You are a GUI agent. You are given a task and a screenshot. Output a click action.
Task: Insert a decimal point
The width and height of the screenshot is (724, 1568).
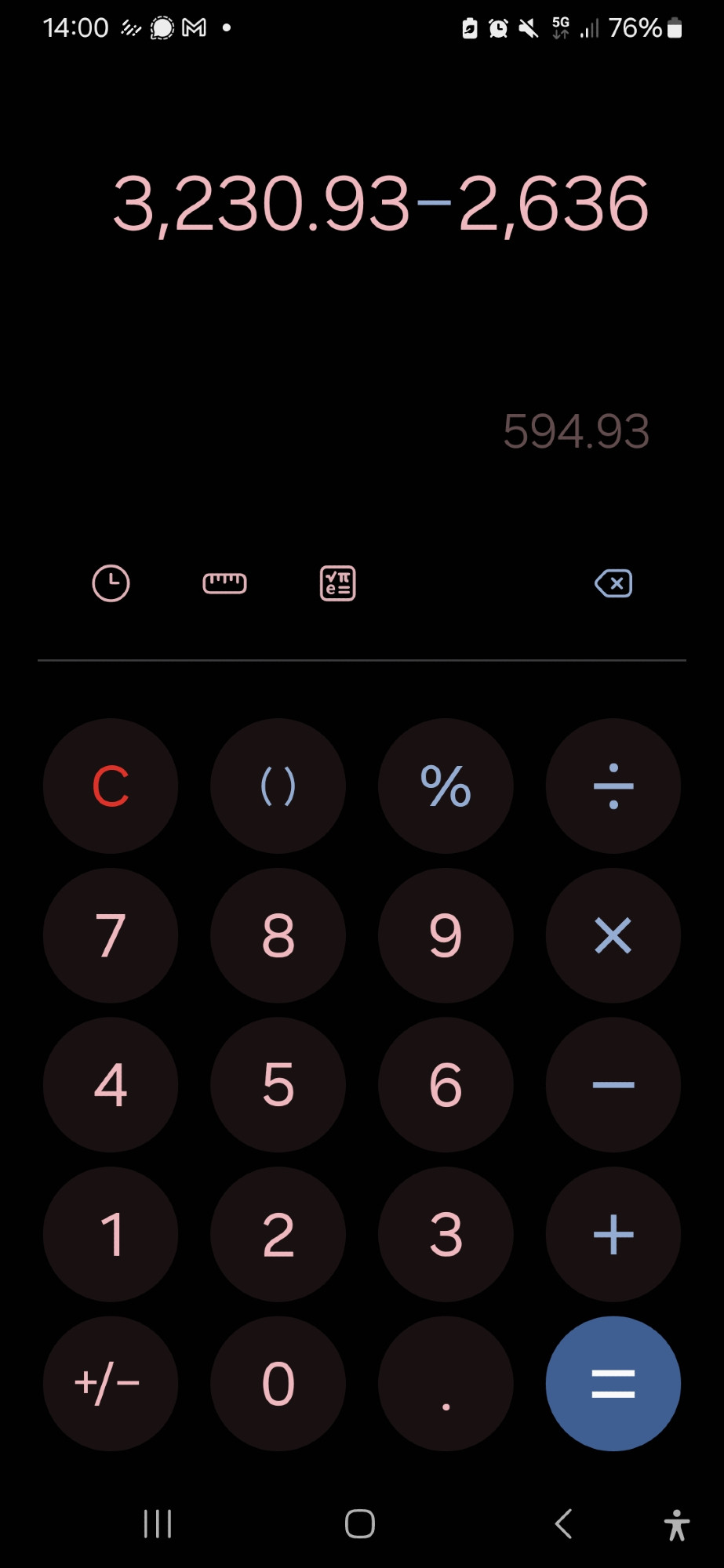pyautogui.click(x=446, y=1384)
